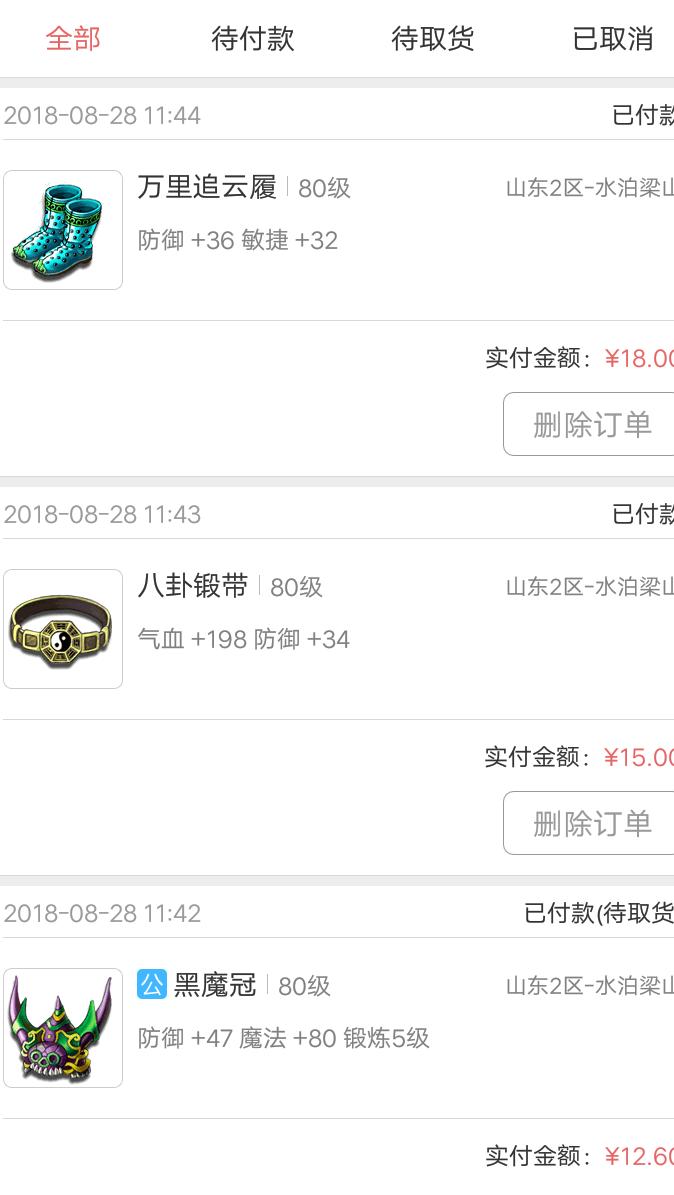Open the 万里追云履 order
This screenshot has width=674, height=1195.
[206, 188]
